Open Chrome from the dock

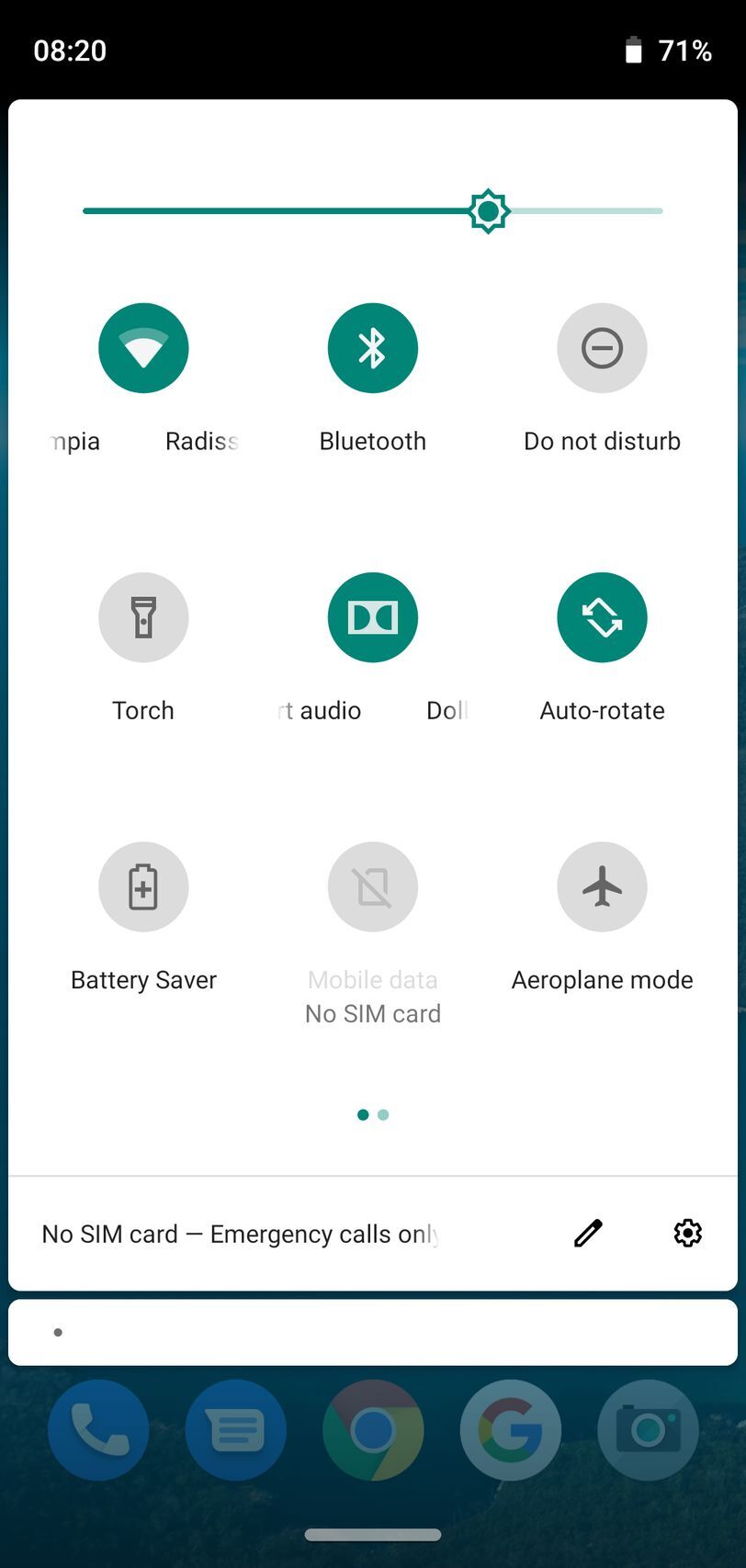click(373, 1430)
